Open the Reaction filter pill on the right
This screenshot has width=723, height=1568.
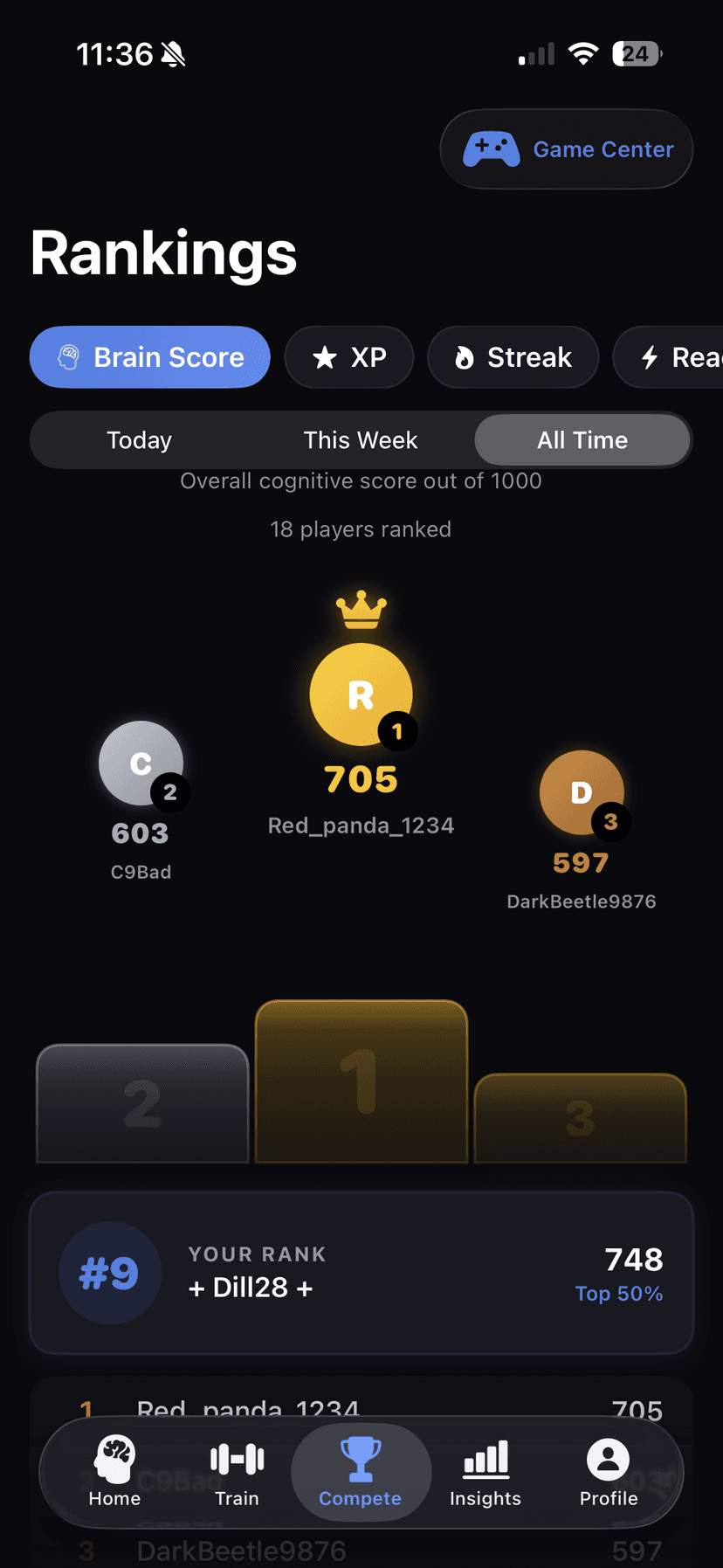[681, 357]
